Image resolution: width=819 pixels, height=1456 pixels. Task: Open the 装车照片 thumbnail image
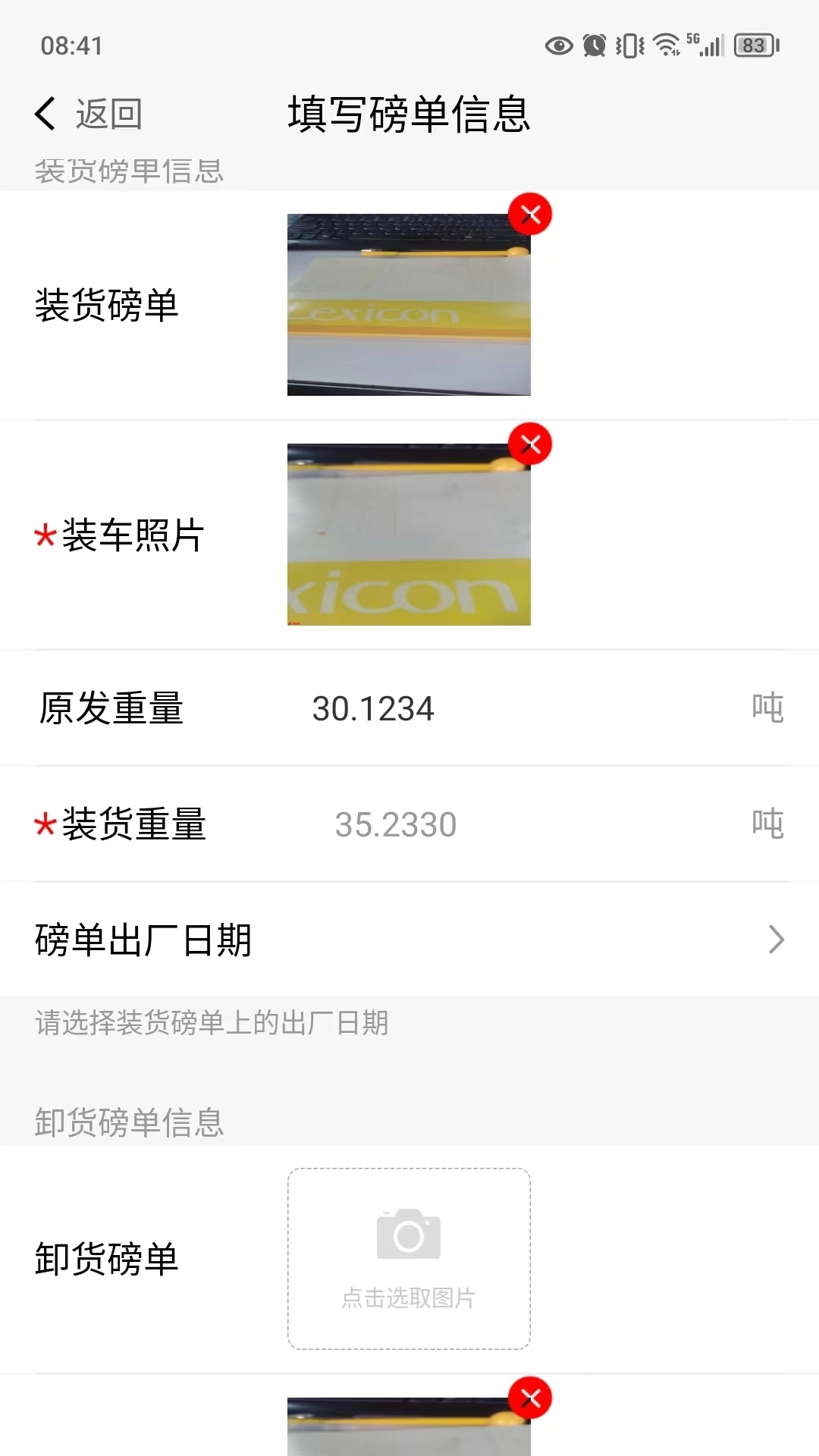pos(408,535)
